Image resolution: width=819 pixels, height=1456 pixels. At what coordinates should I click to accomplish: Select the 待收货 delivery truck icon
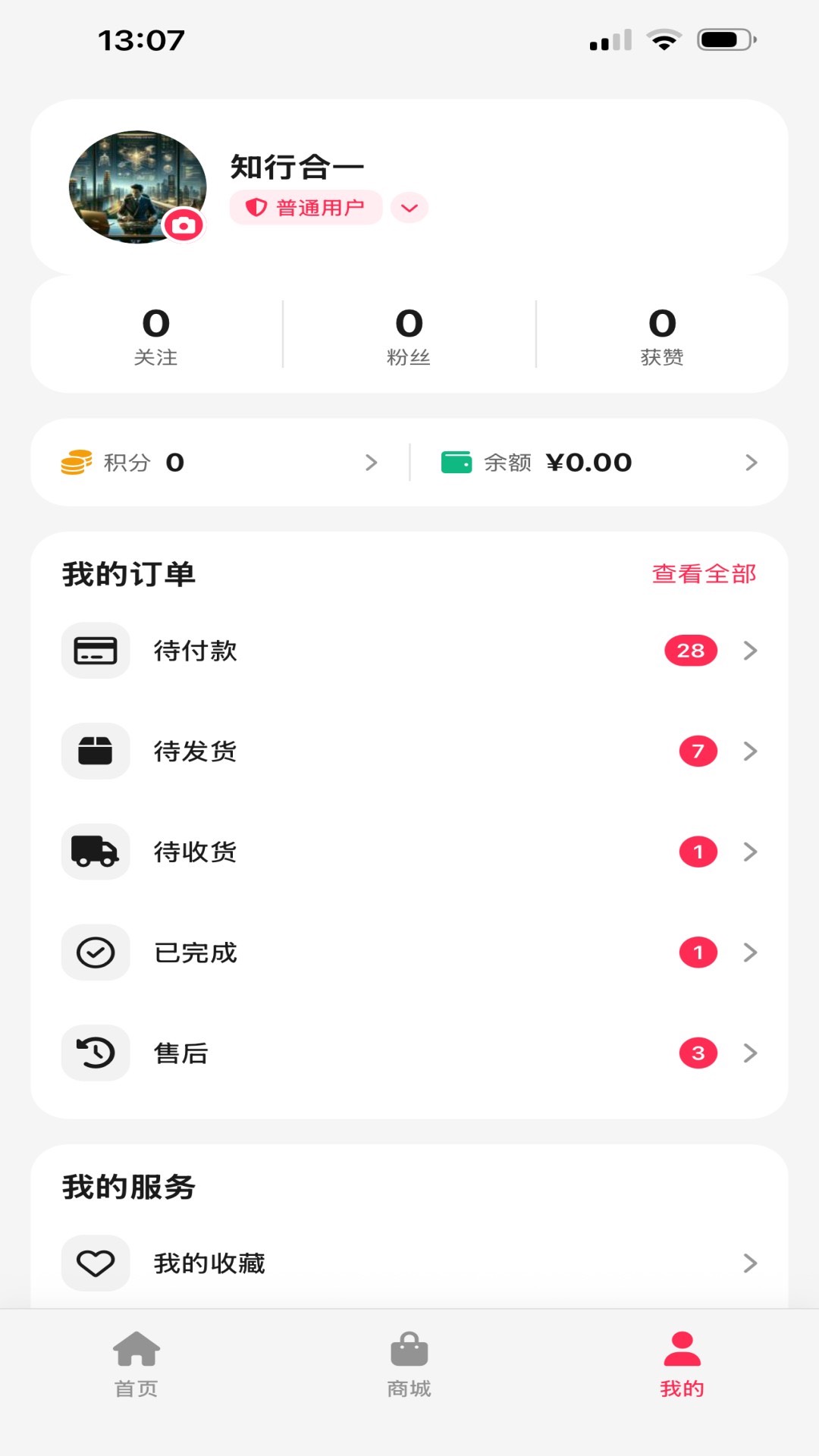95,852
